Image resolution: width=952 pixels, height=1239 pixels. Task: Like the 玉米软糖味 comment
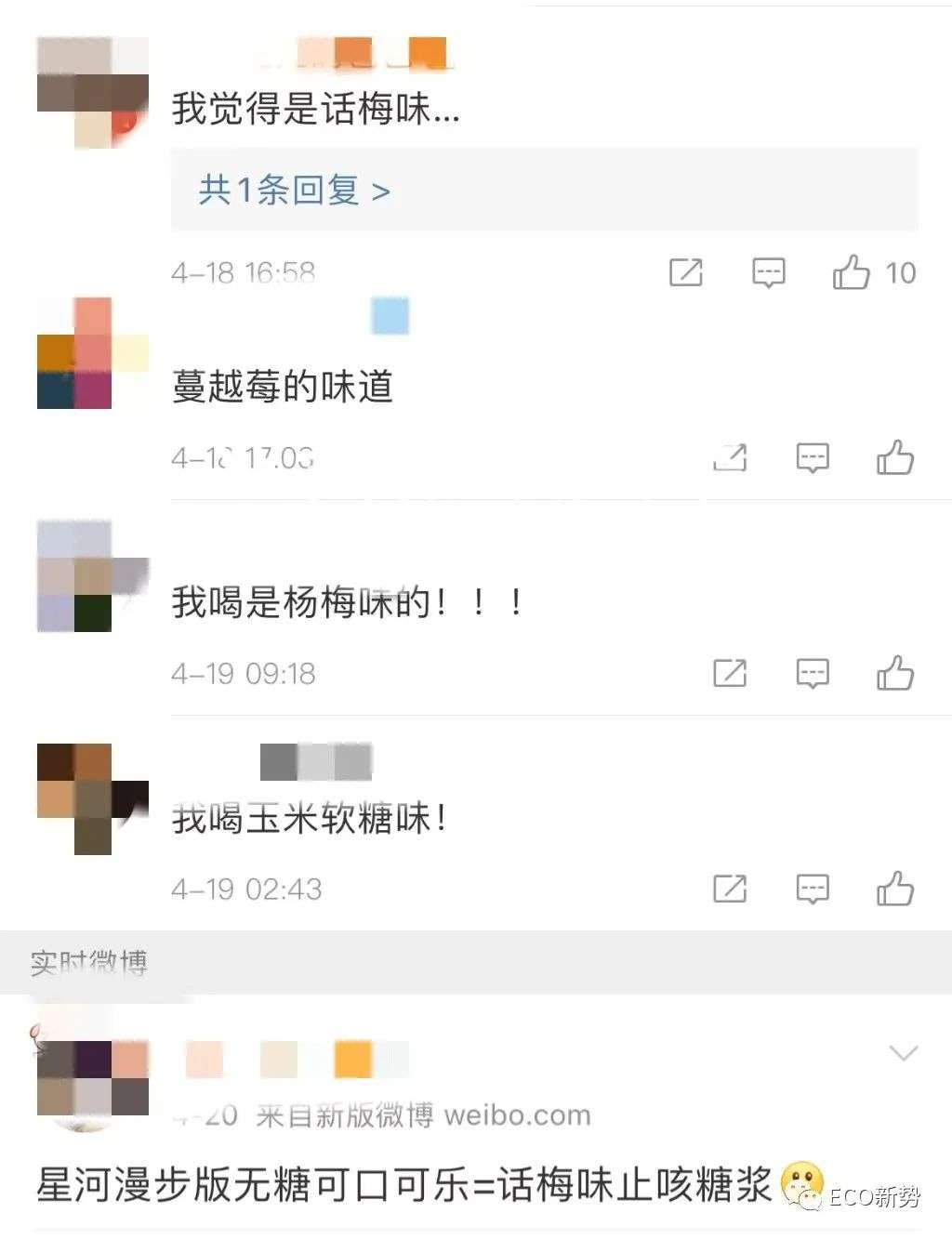(895, 889)
